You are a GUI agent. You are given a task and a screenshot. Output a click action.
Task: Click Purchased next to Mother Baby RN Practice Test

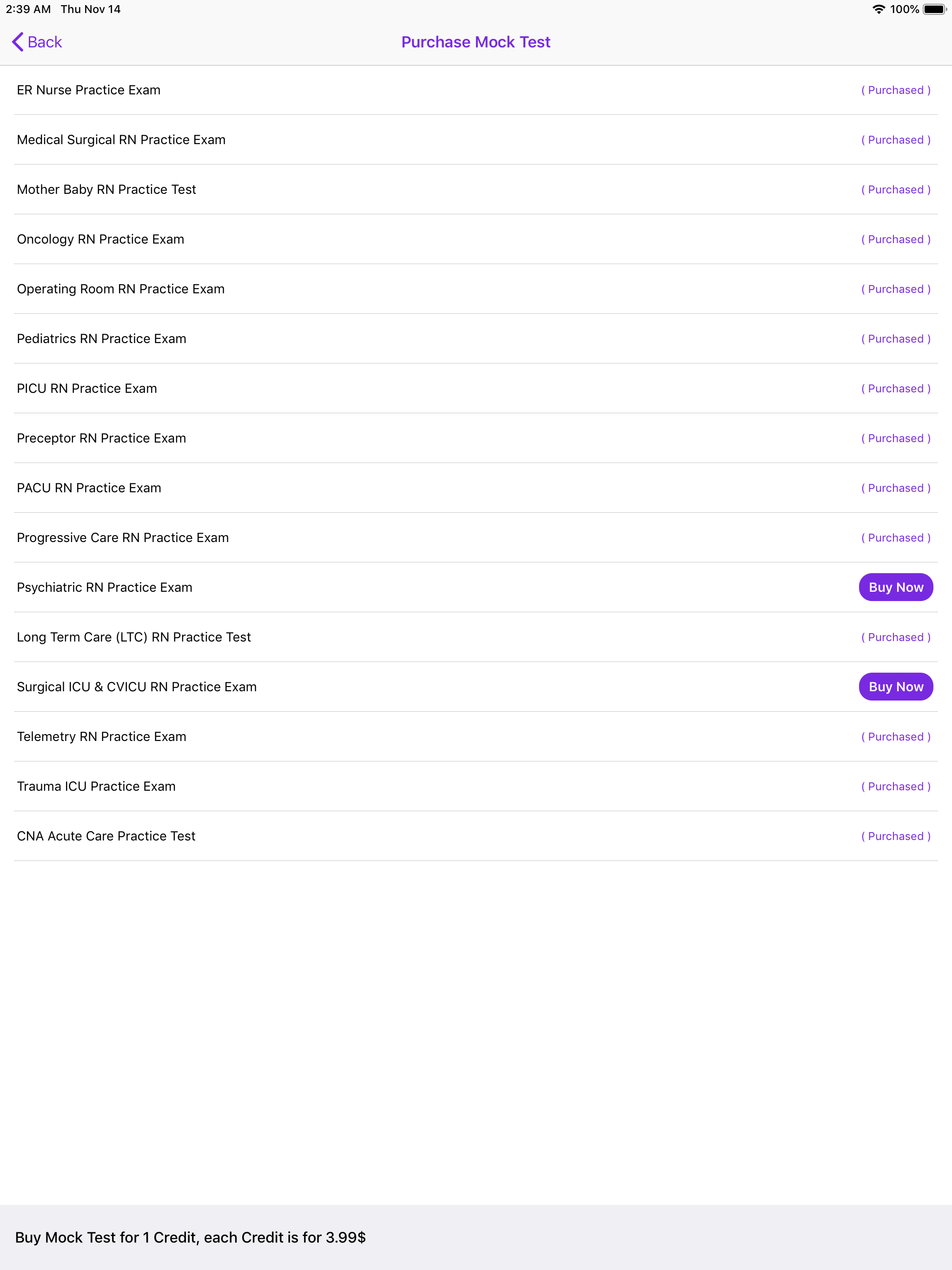tap(896, 189)
